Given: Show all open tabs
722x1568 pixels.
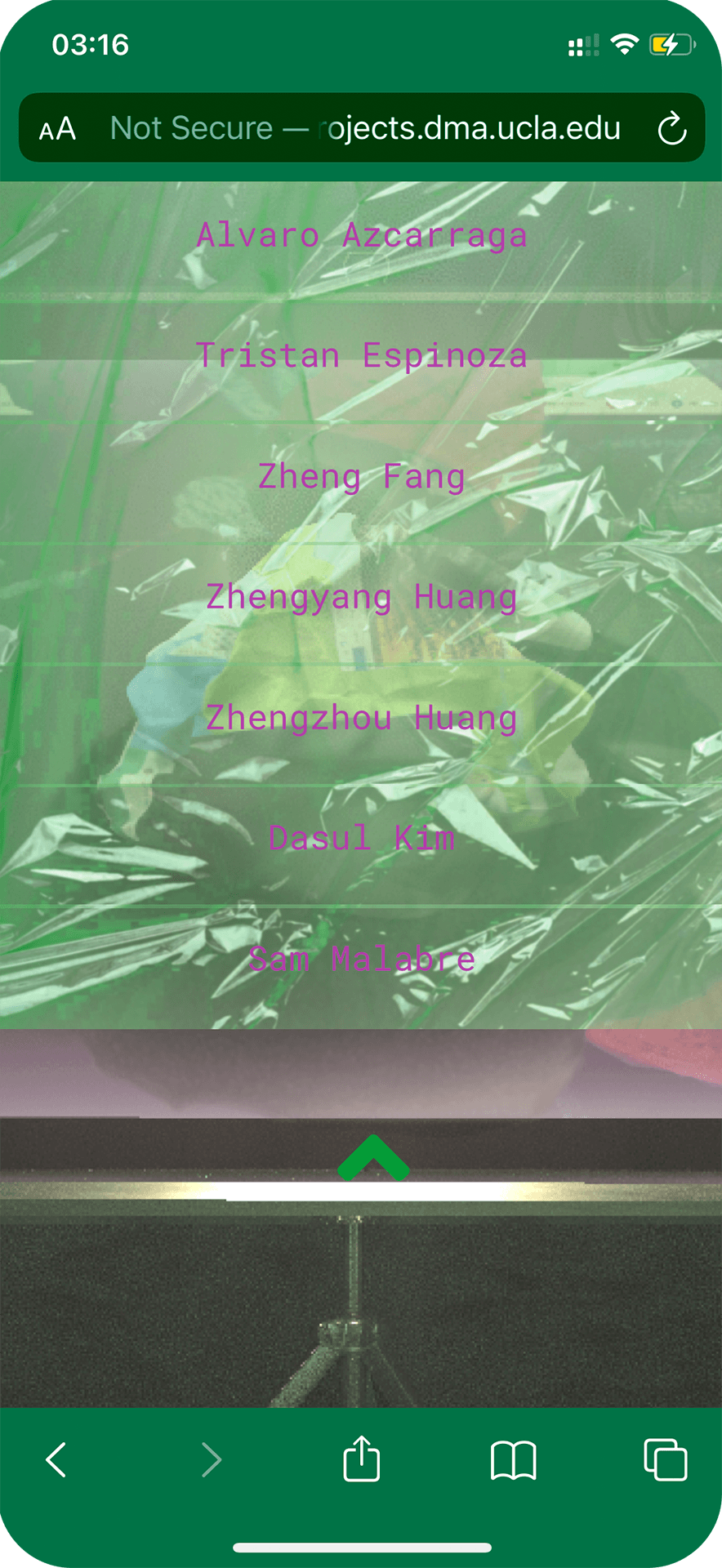Looking at the screenshot, I should click(x=665, y=1459).
